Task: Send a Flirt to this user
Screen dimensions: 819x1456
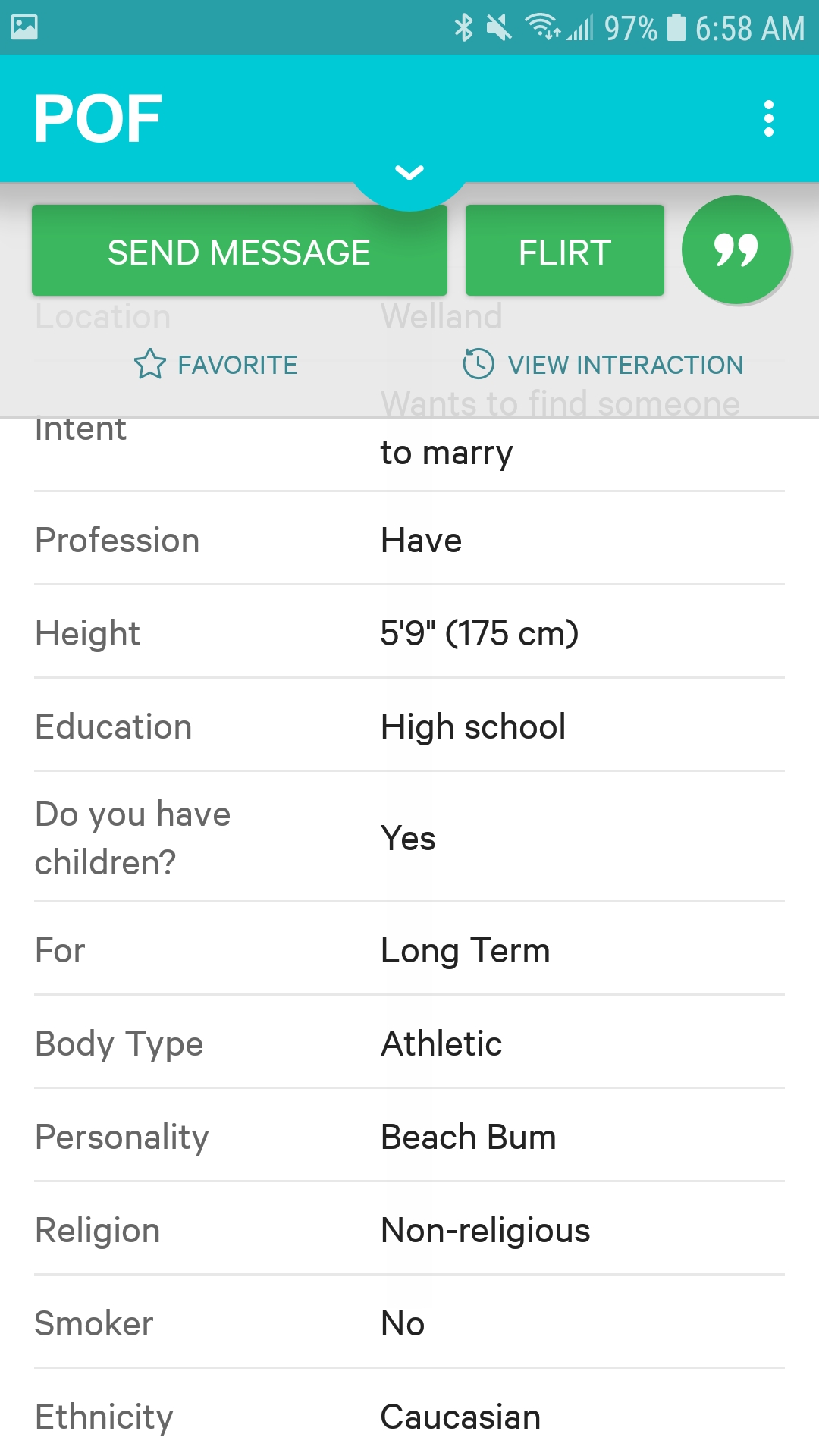Action: coord(565,250)
